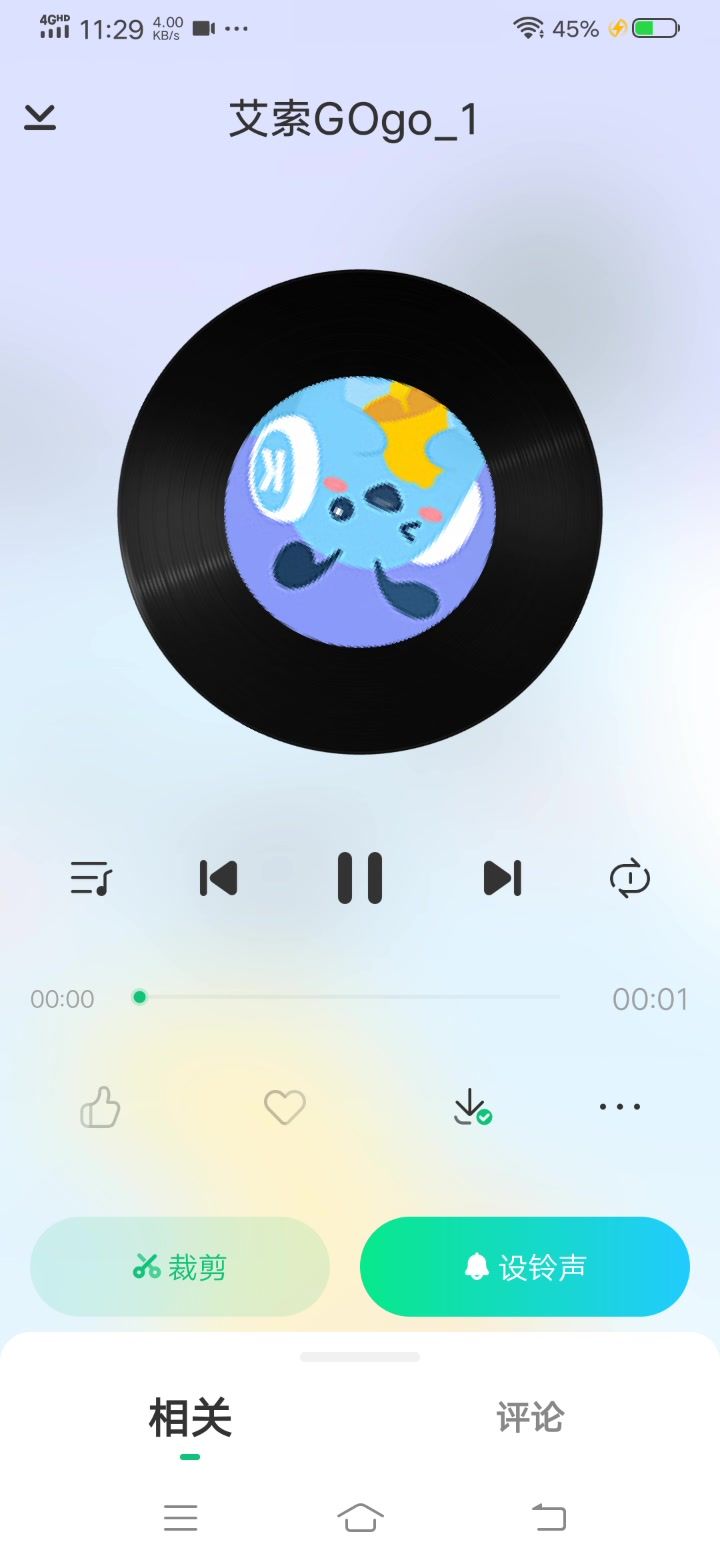Viewport: 720px width, 1560px height.
Task: Switch to the 评论 comments tab
Action: [x=530, y=1418]
